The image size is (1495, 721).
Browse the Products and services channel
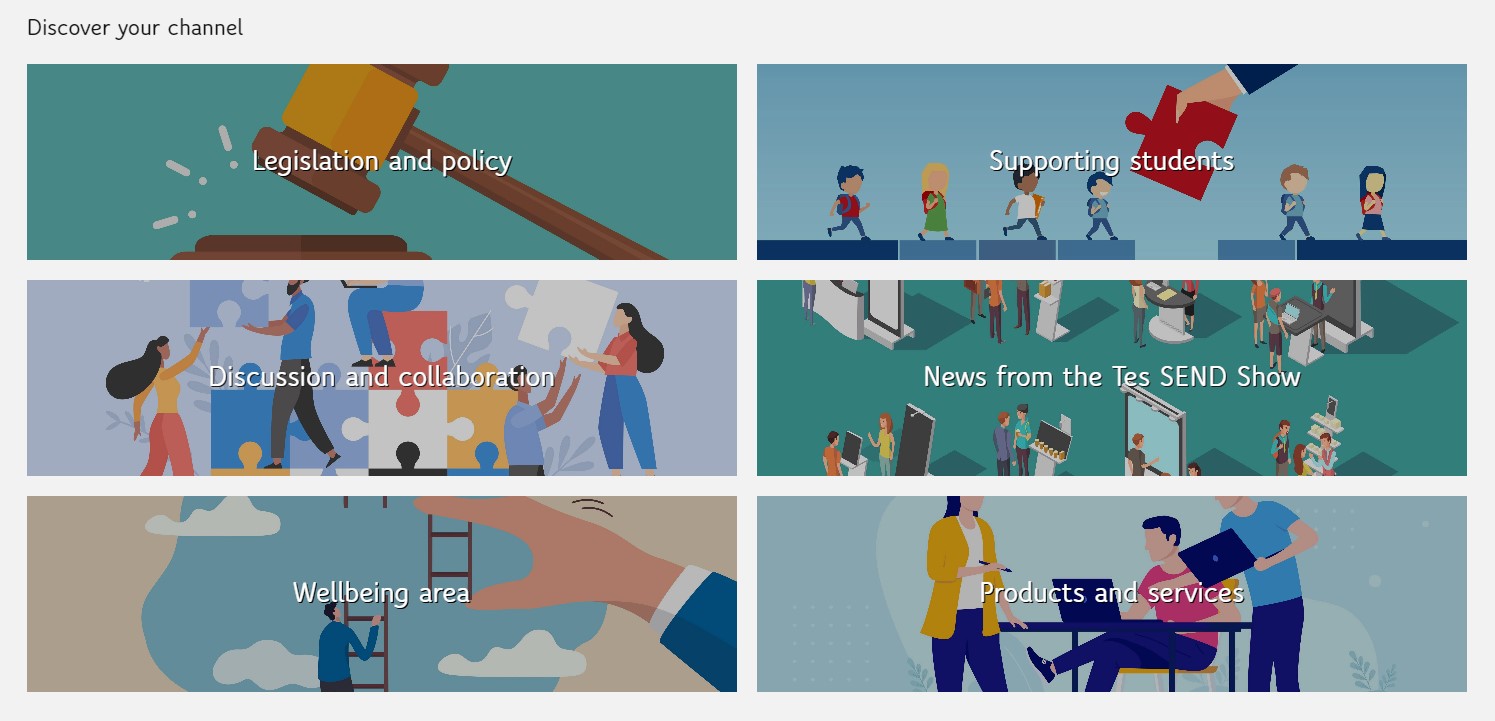pos(1111,594)
